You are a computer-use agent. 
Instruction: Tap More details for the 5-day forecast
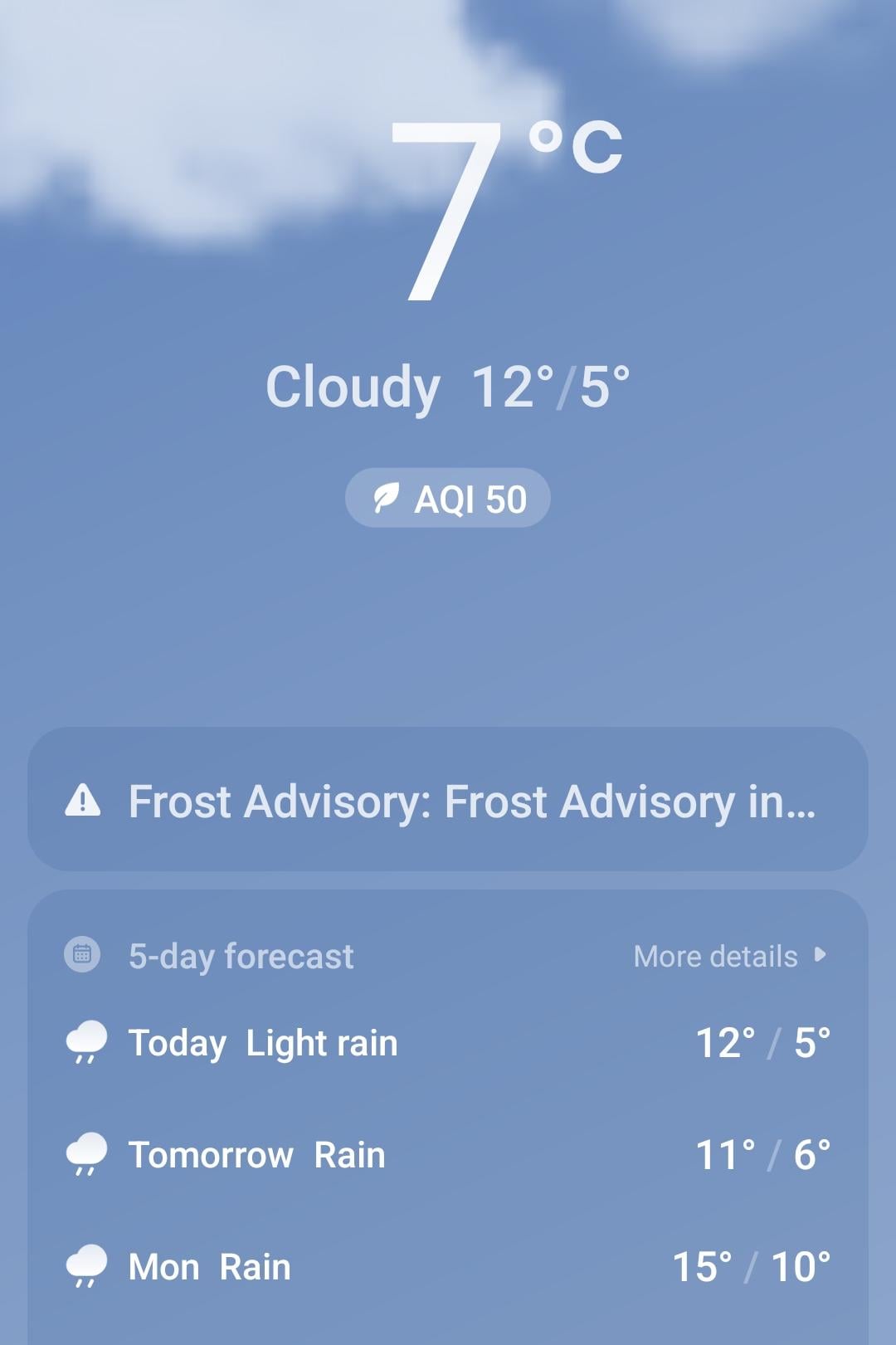pos(728,957)
